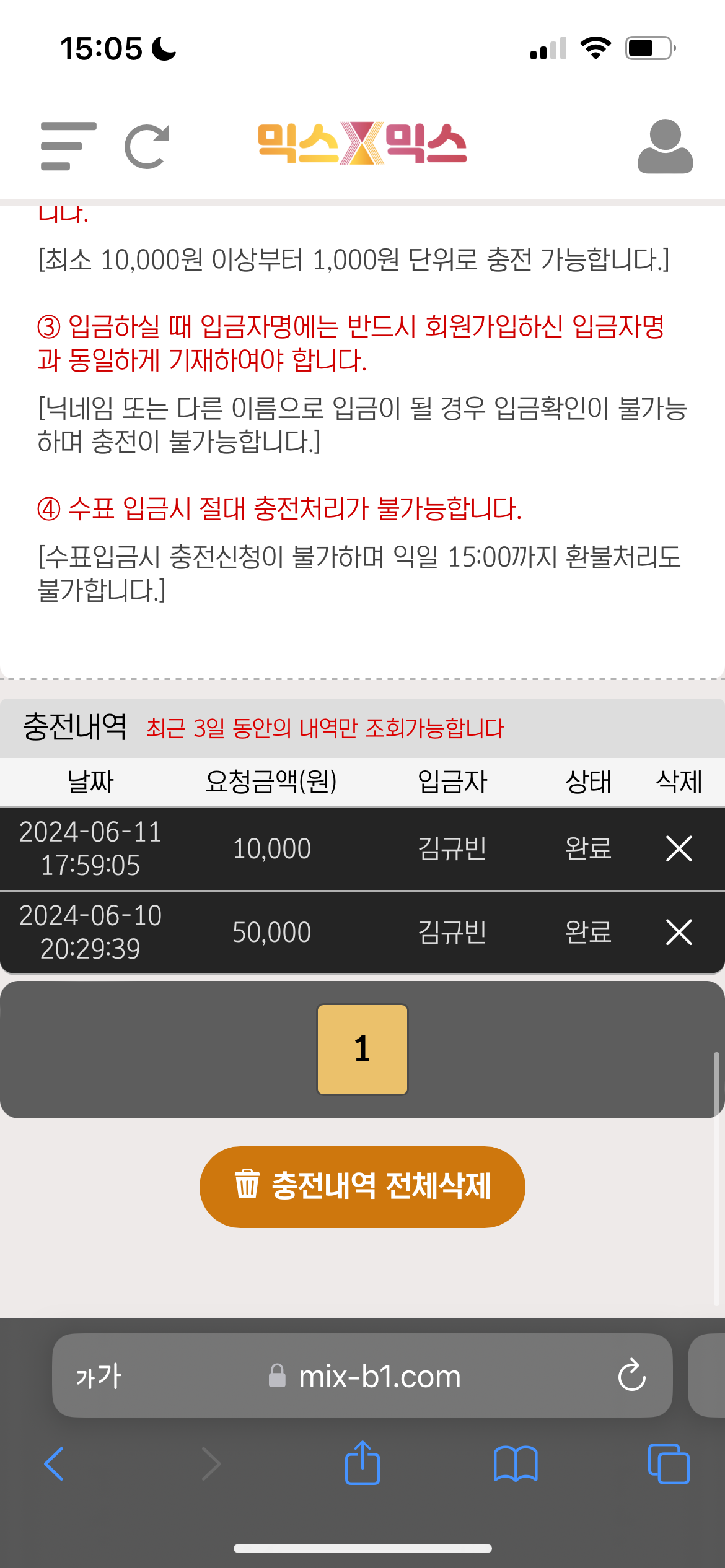
Task: Select page 1 of charge history
Action: (362, 1049)
